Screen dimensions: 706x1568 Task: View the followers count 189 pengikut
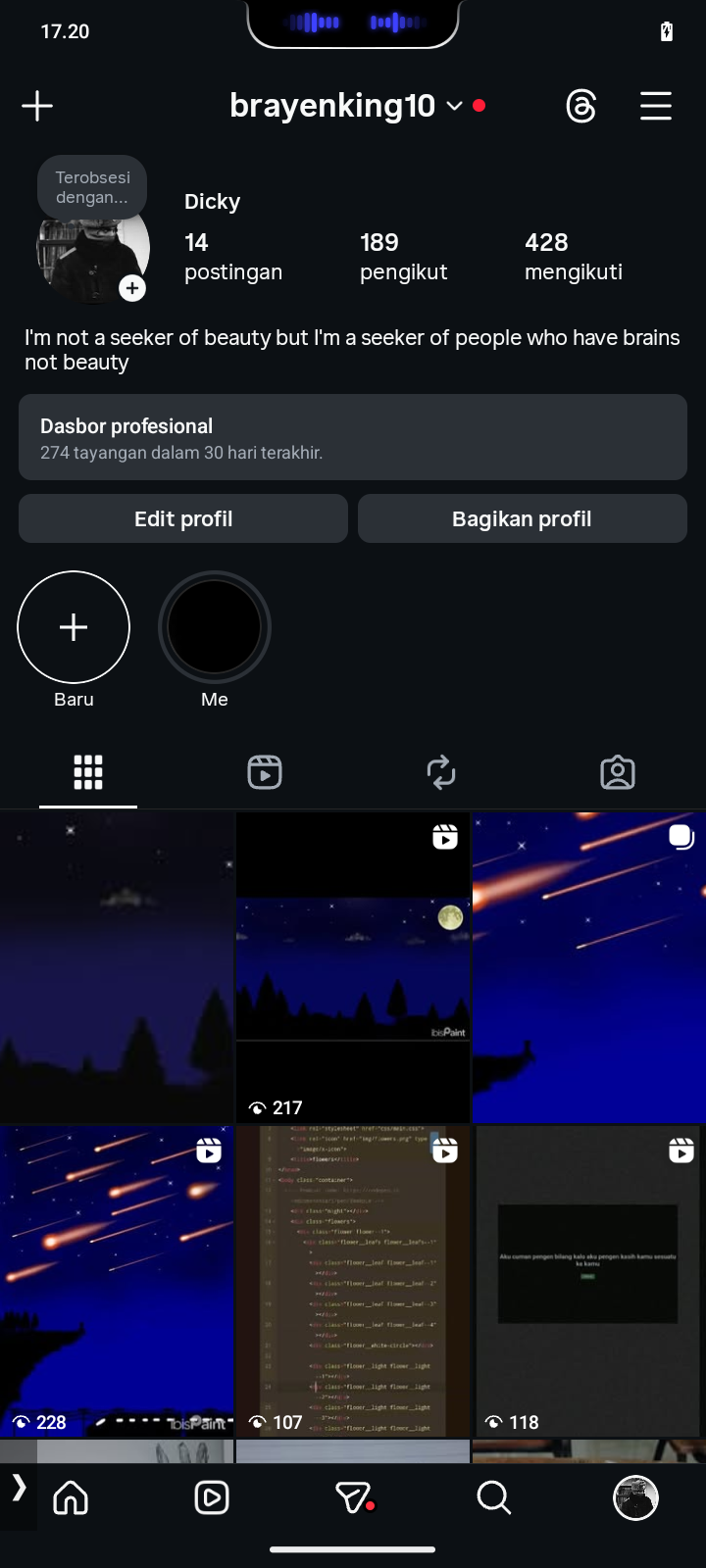click(x=403, y=257)
